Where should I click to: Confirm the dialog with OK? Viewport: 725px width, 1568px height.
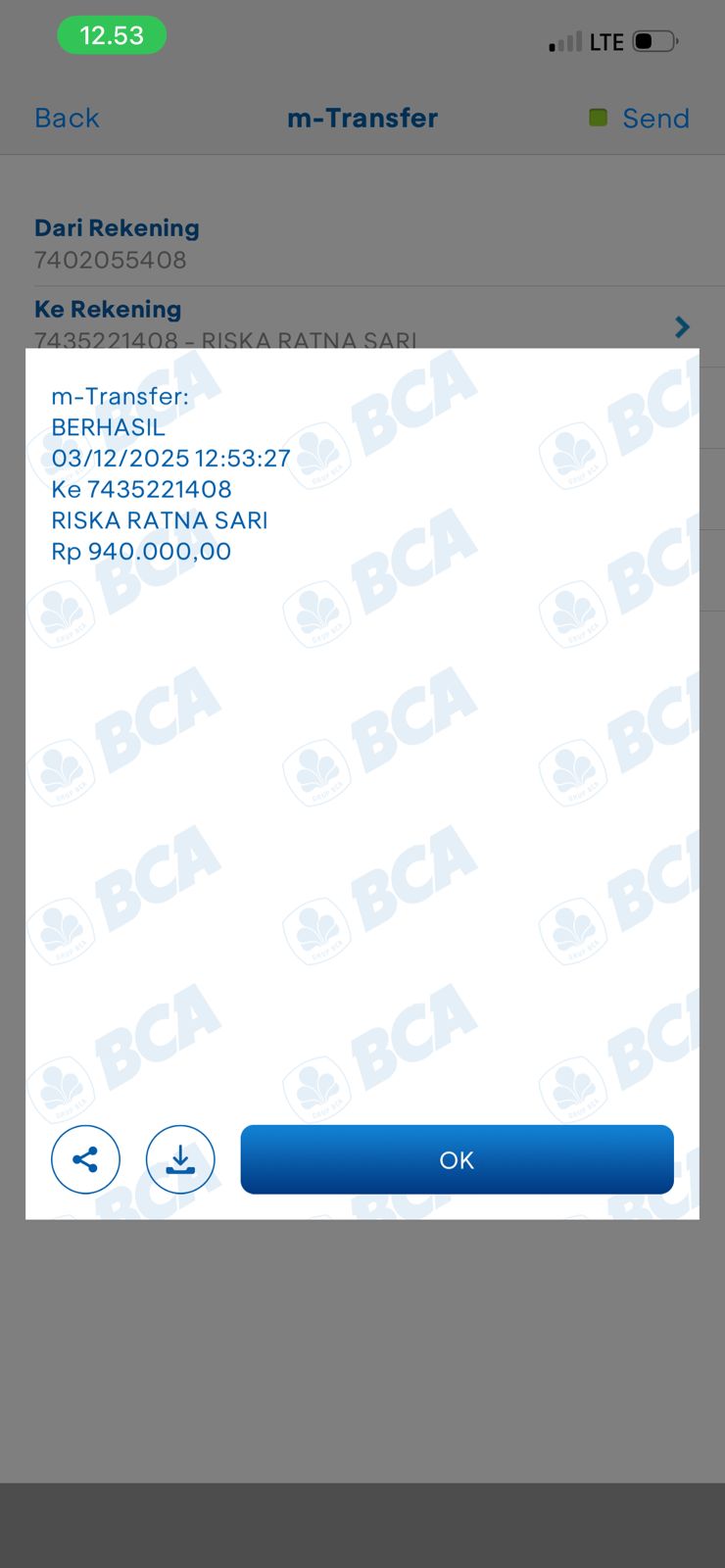click(457, 1159)
